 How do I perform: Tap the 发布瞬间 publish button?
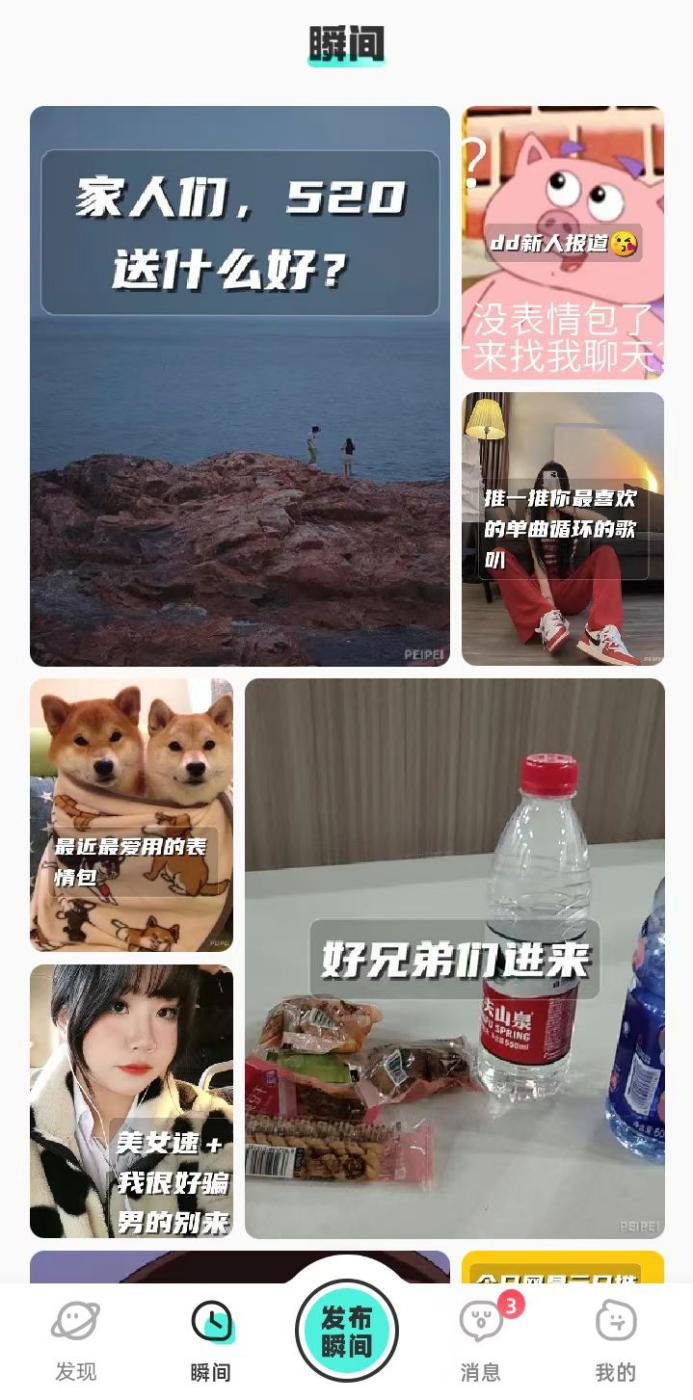[x=346, y=1331]
